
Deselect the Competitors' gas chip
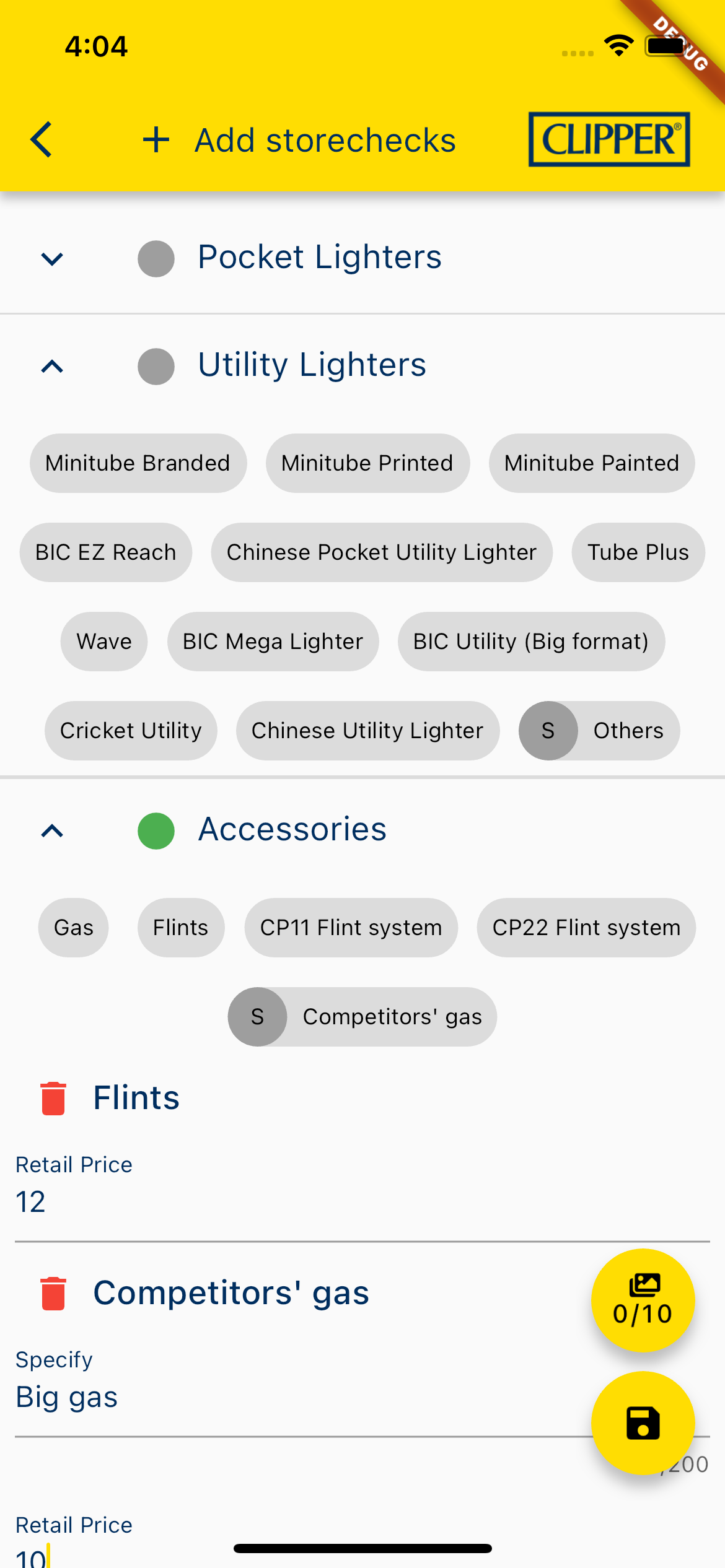(x=361, y=1016)
